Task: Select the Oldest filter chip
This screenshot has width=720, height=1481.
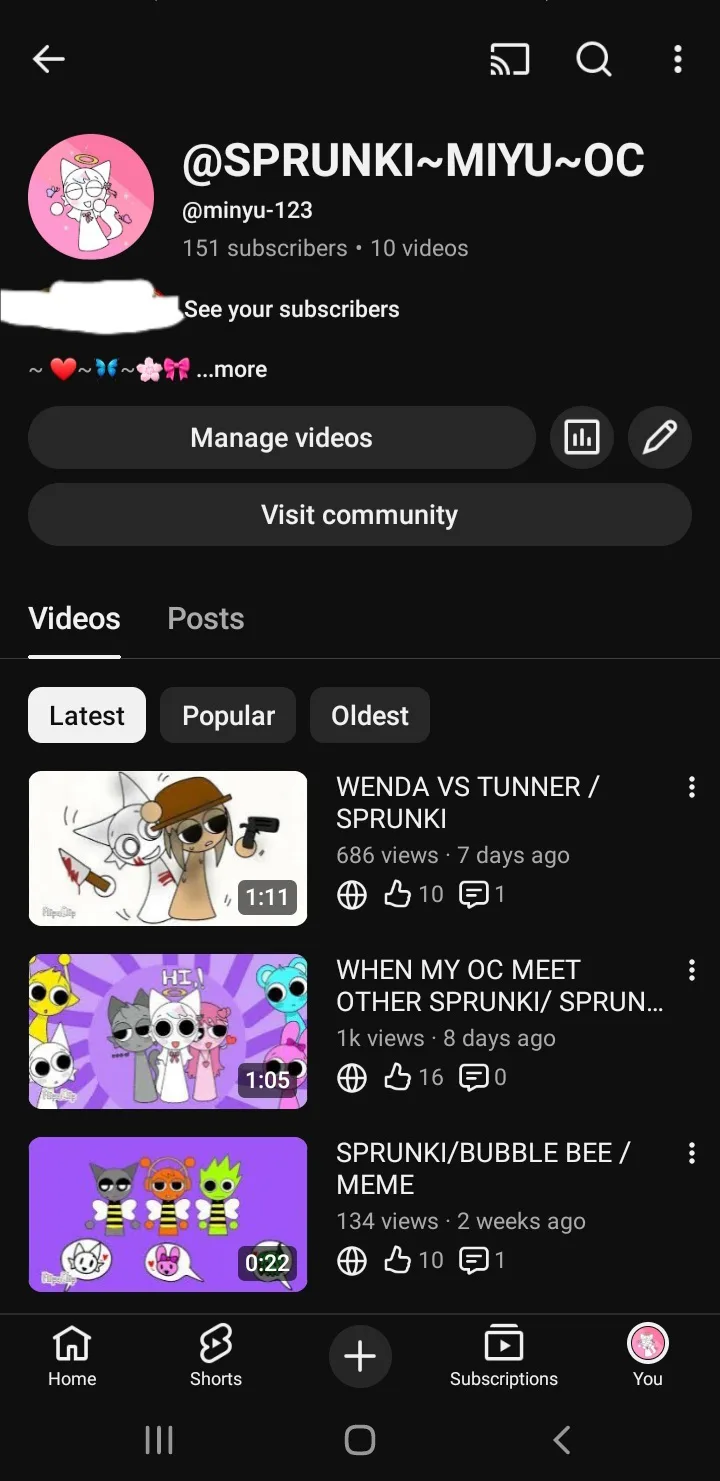Action: (x=370, y=716)
